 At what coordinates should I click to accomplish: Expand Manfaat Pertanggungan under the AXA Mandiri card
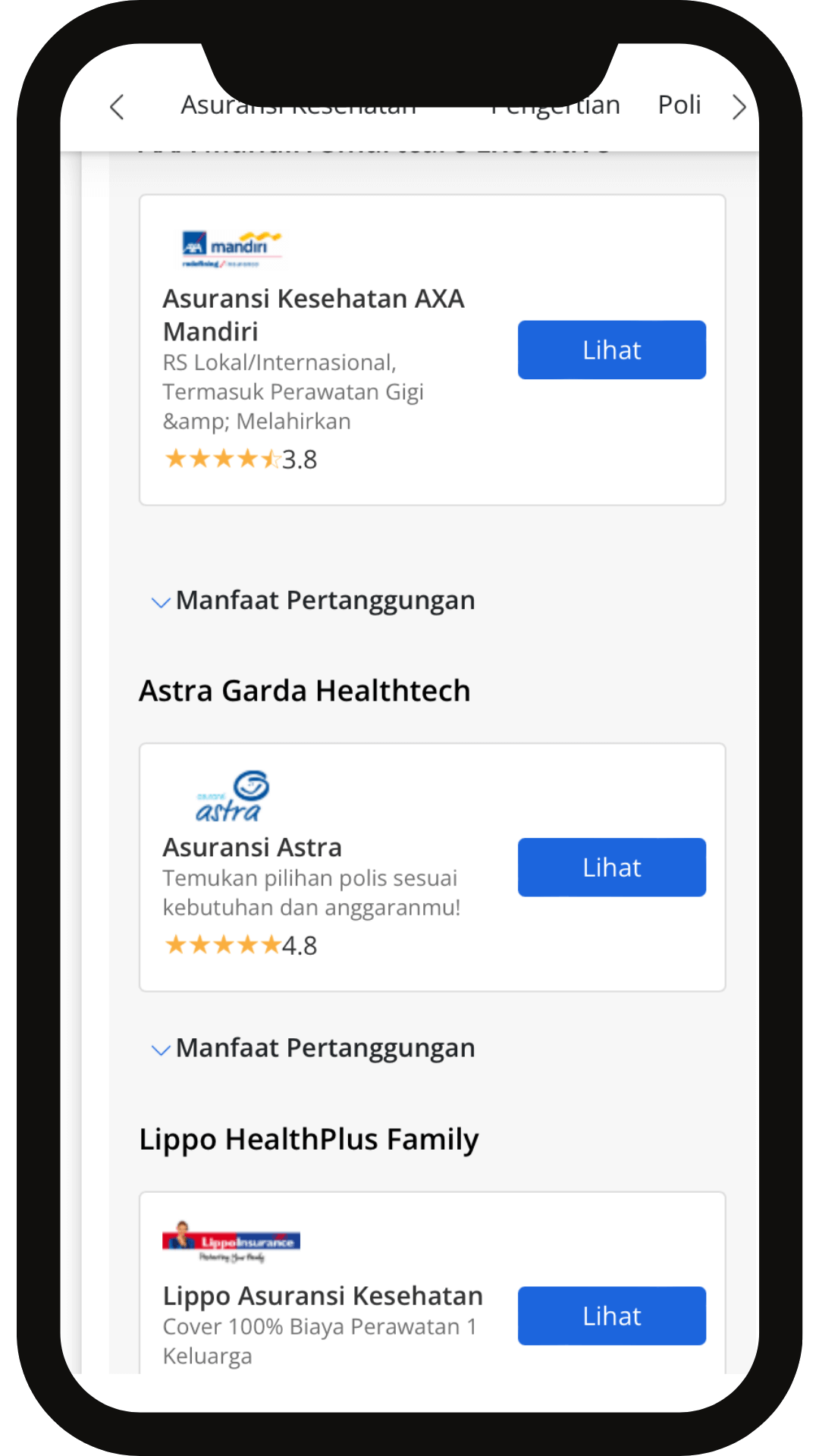coord(313,601)
